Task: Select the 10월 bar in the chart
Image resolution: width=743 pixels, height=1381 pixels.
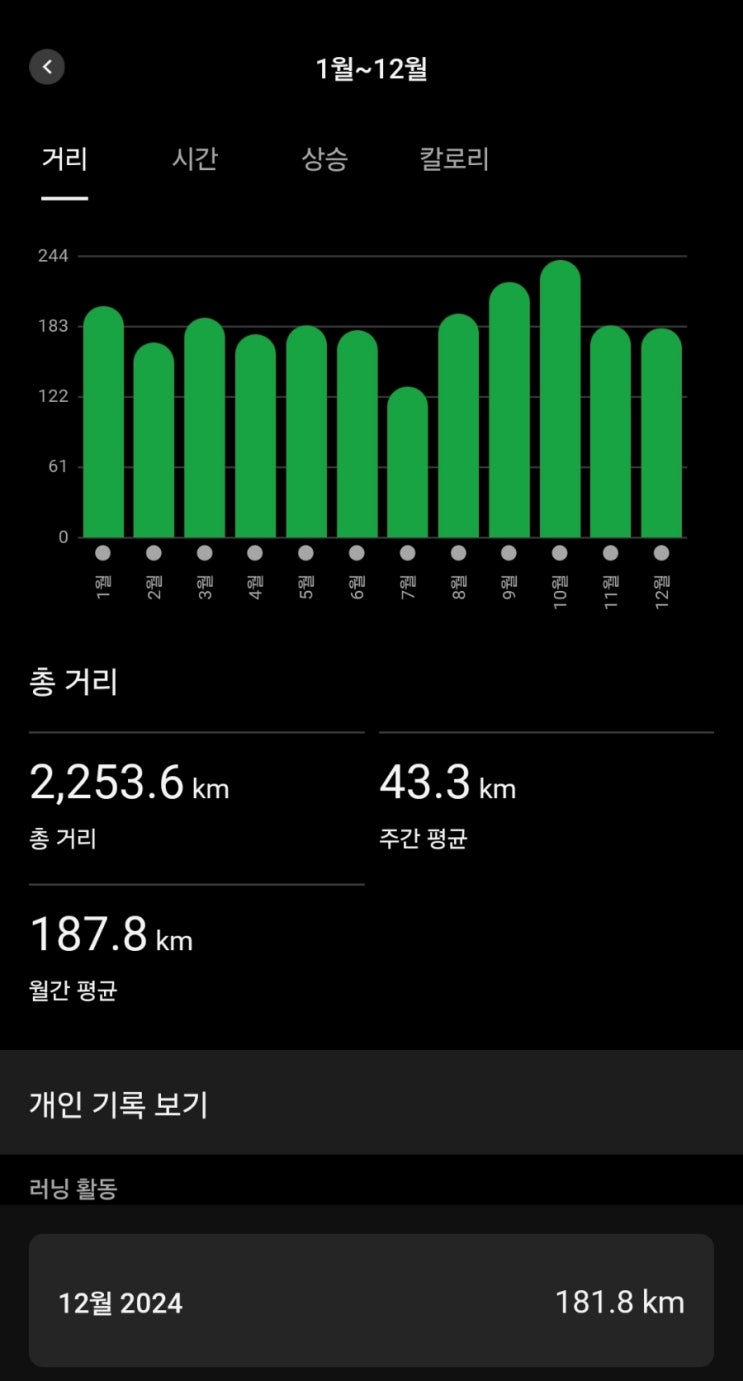Action: tap(560, 400)
